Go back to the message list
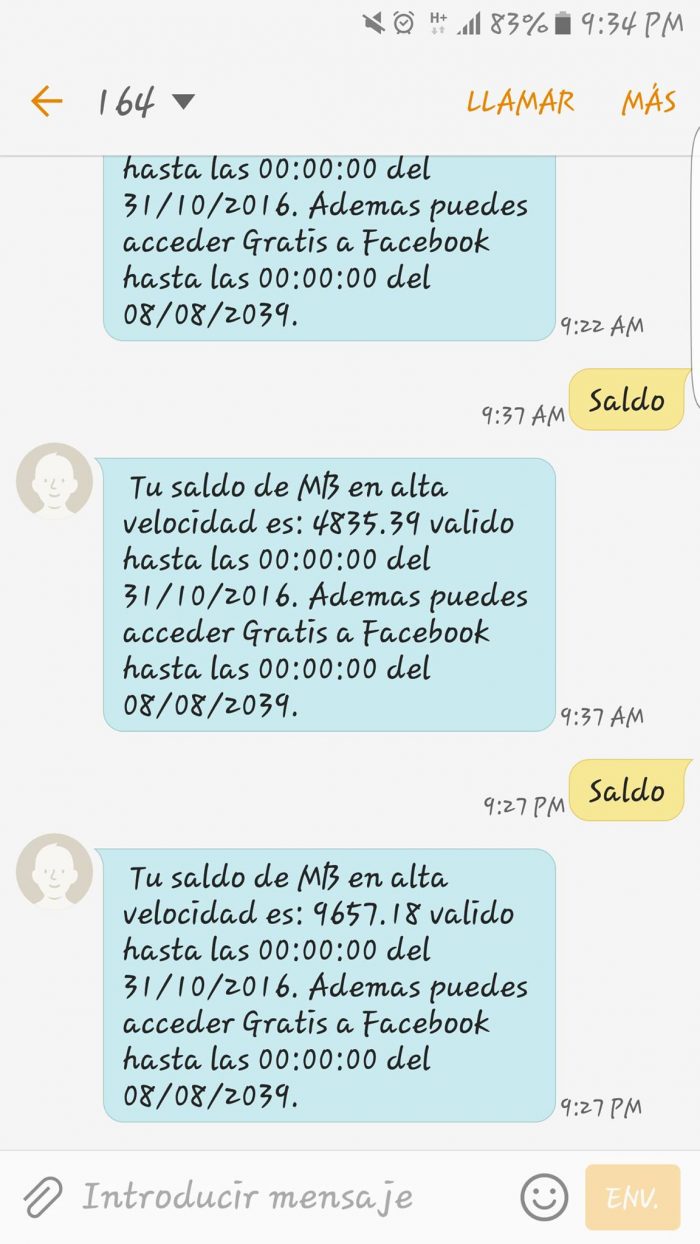The height and width of the screenshot is (1244, 700). 46,101
